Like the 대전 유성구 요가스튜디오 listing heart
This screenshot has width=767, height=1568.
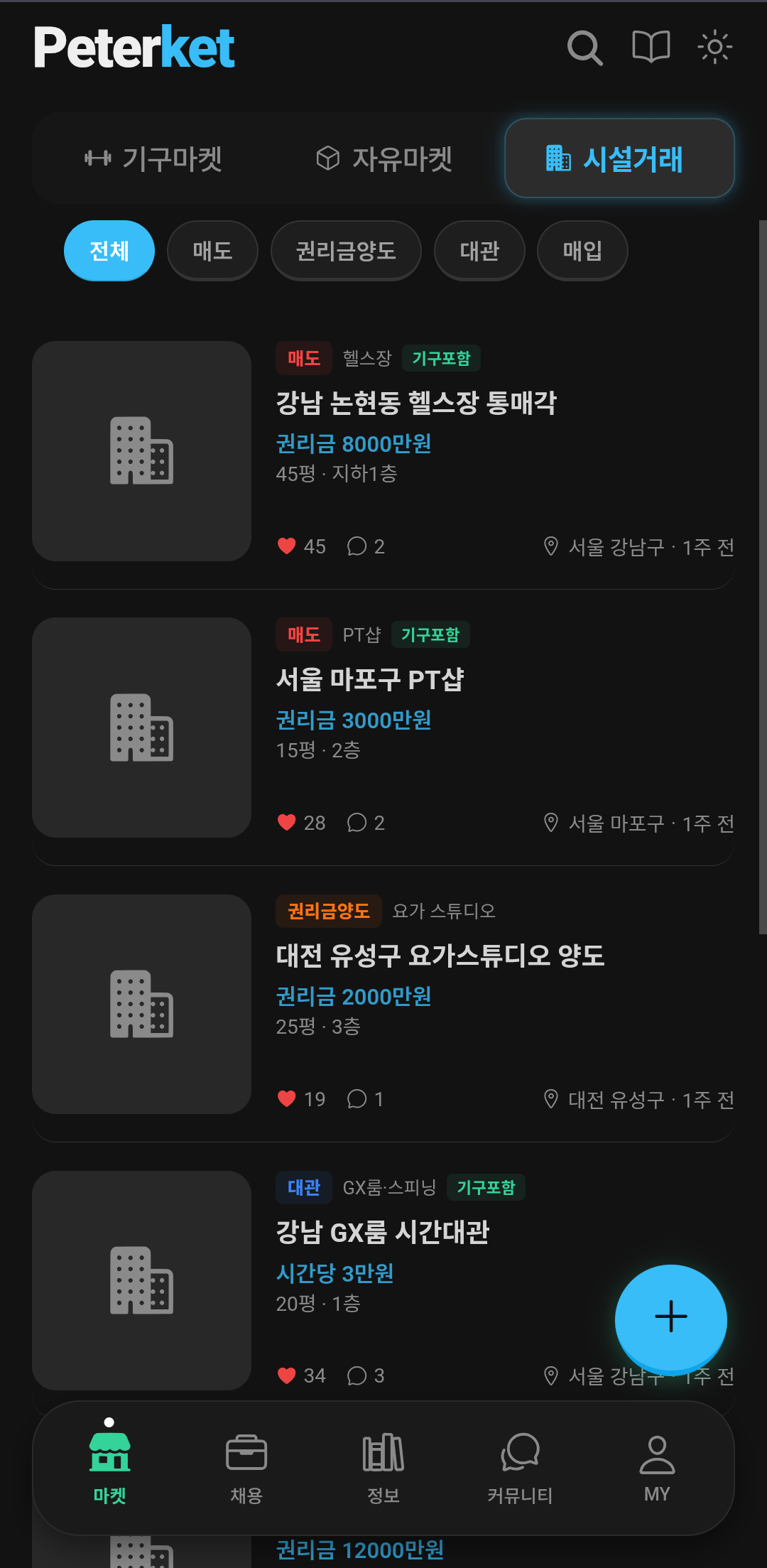(287, 1098)
